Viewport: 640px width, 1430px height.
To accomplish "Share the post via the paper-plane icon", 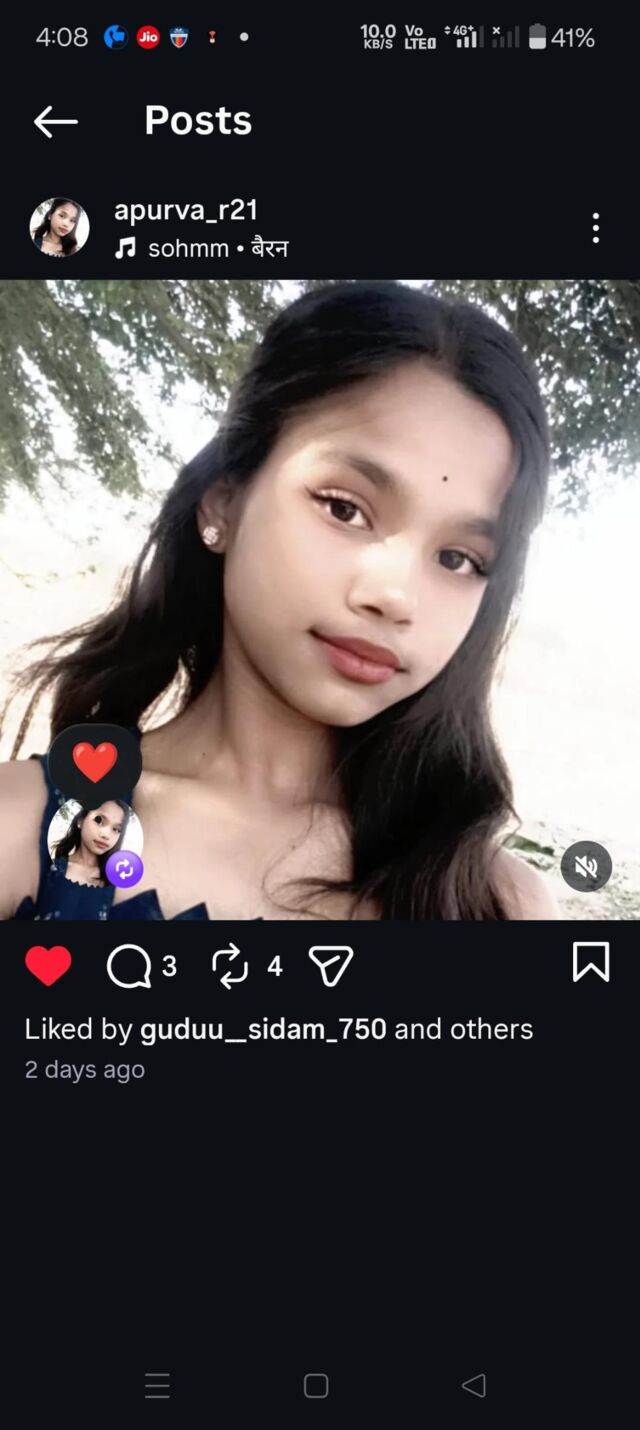I will pyautogui.click(x=331, y=966).
